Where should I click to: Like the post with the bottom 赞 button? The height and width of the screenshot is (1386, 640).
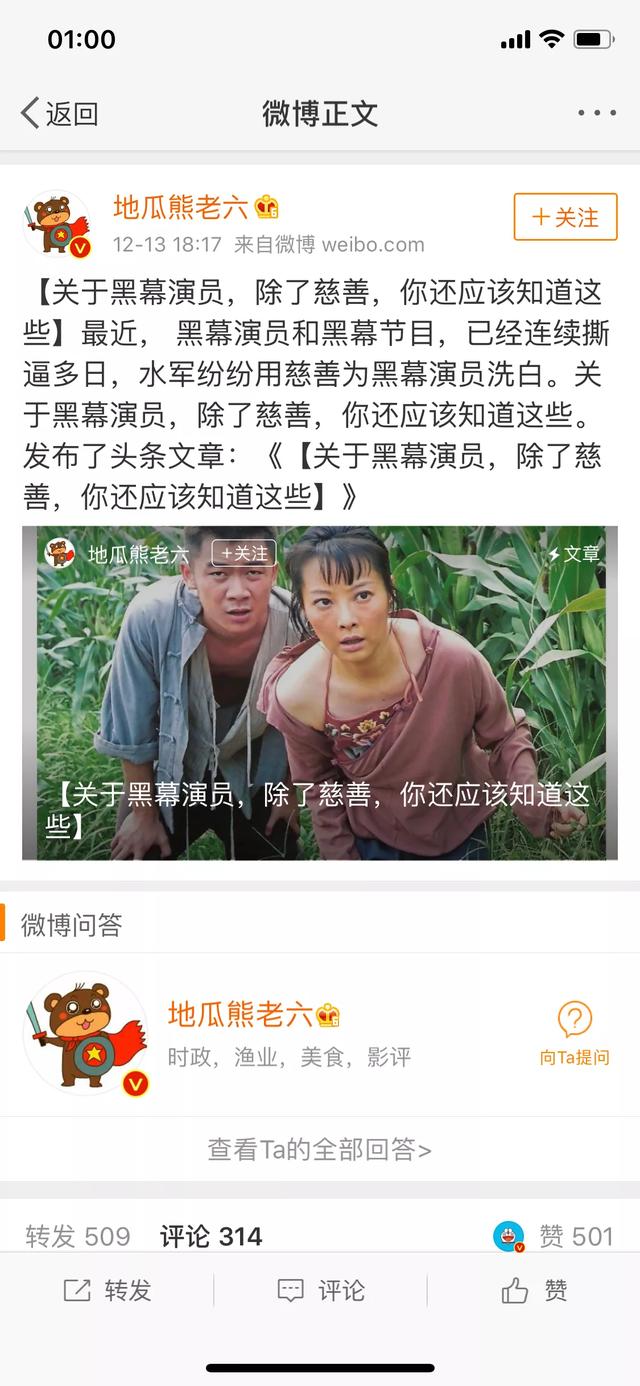click(x=534, y=1290)
